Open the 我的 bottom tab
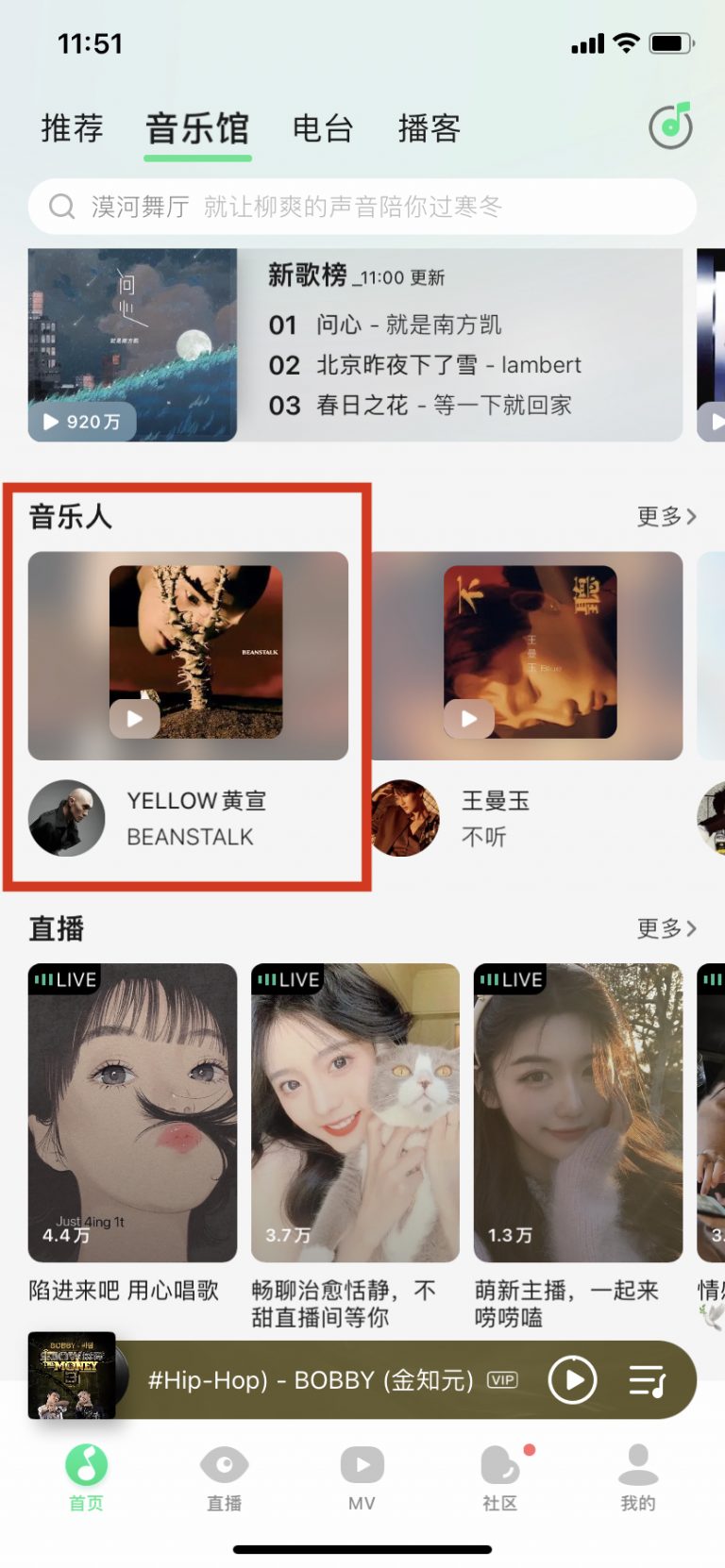The image size is (725, 1568). tap(638, 1476)
